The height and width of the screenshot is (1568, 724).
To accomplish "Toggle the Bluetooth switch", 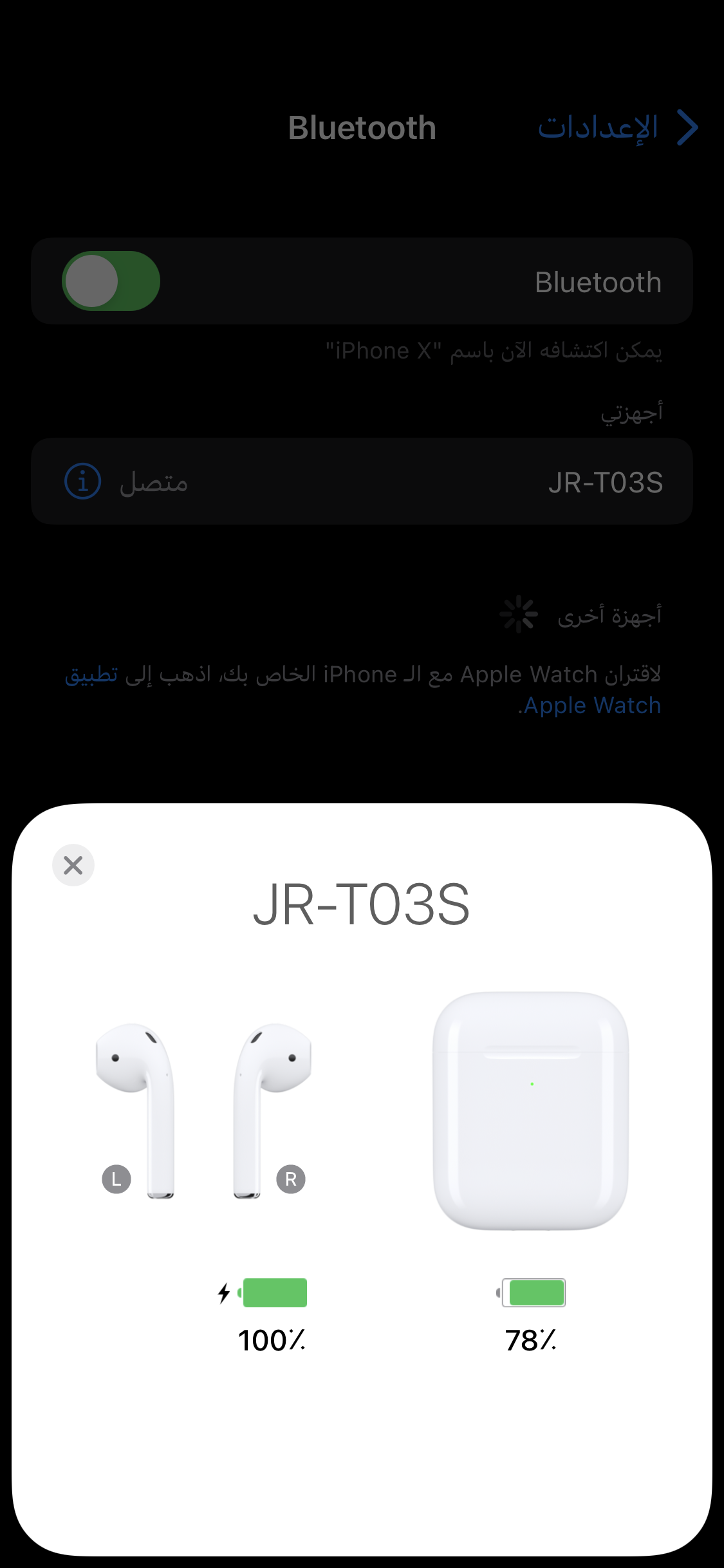I will point(111,281).
